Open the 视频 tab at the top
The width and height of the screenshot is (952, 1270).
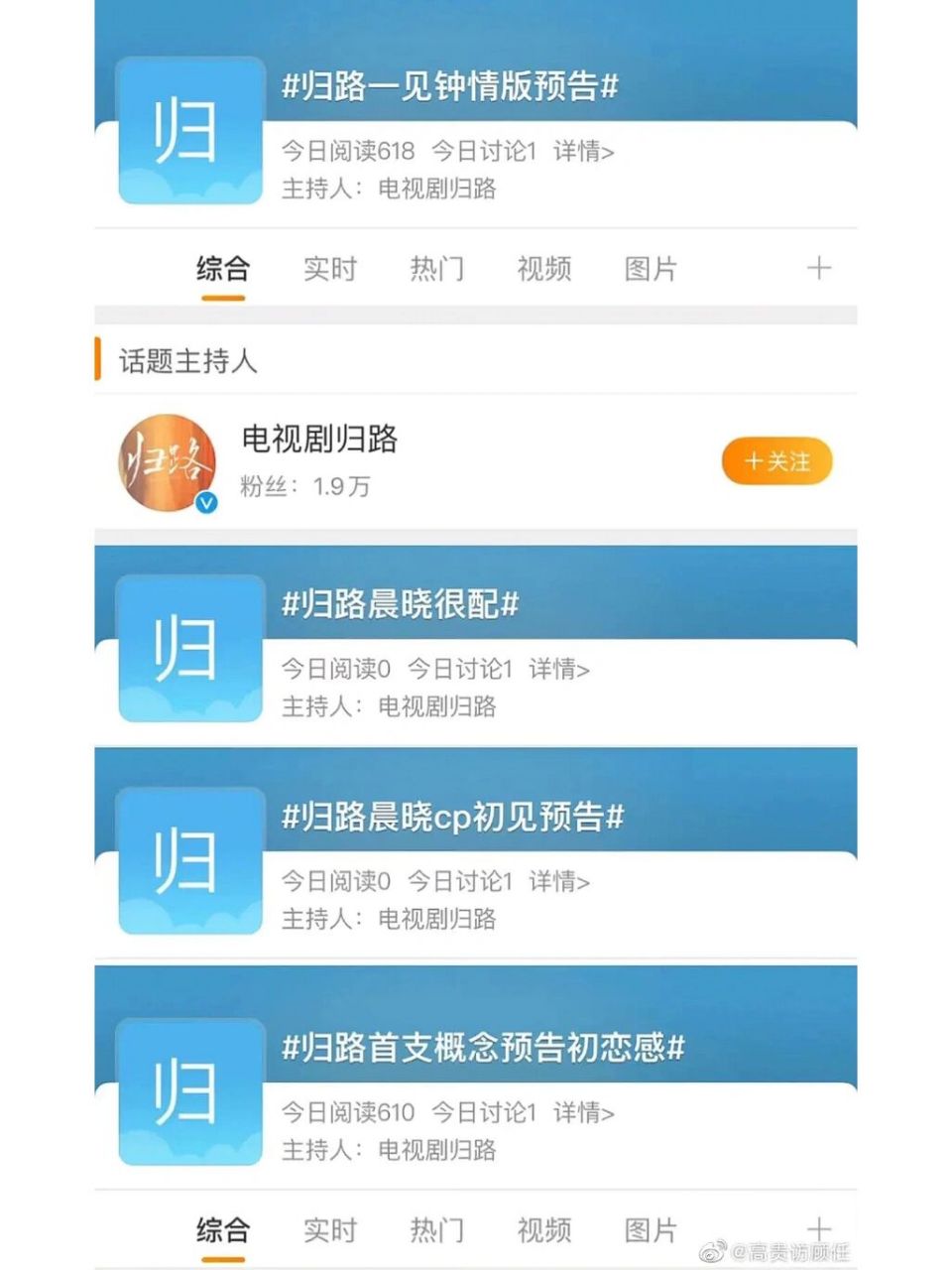[x=542, y=268]
